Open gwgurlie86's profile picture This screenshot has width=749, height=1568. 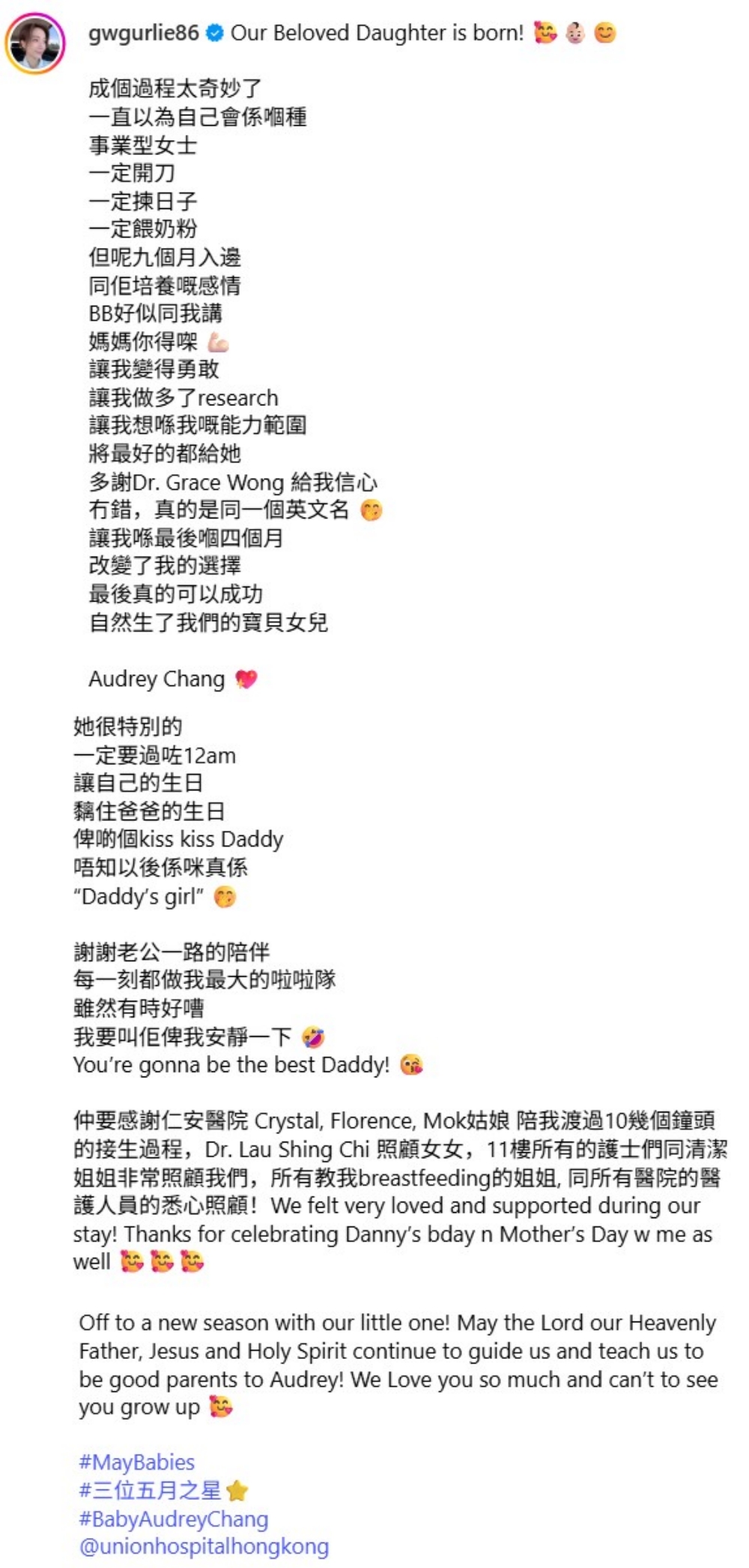pyautogui.click(x=35, y=43)
